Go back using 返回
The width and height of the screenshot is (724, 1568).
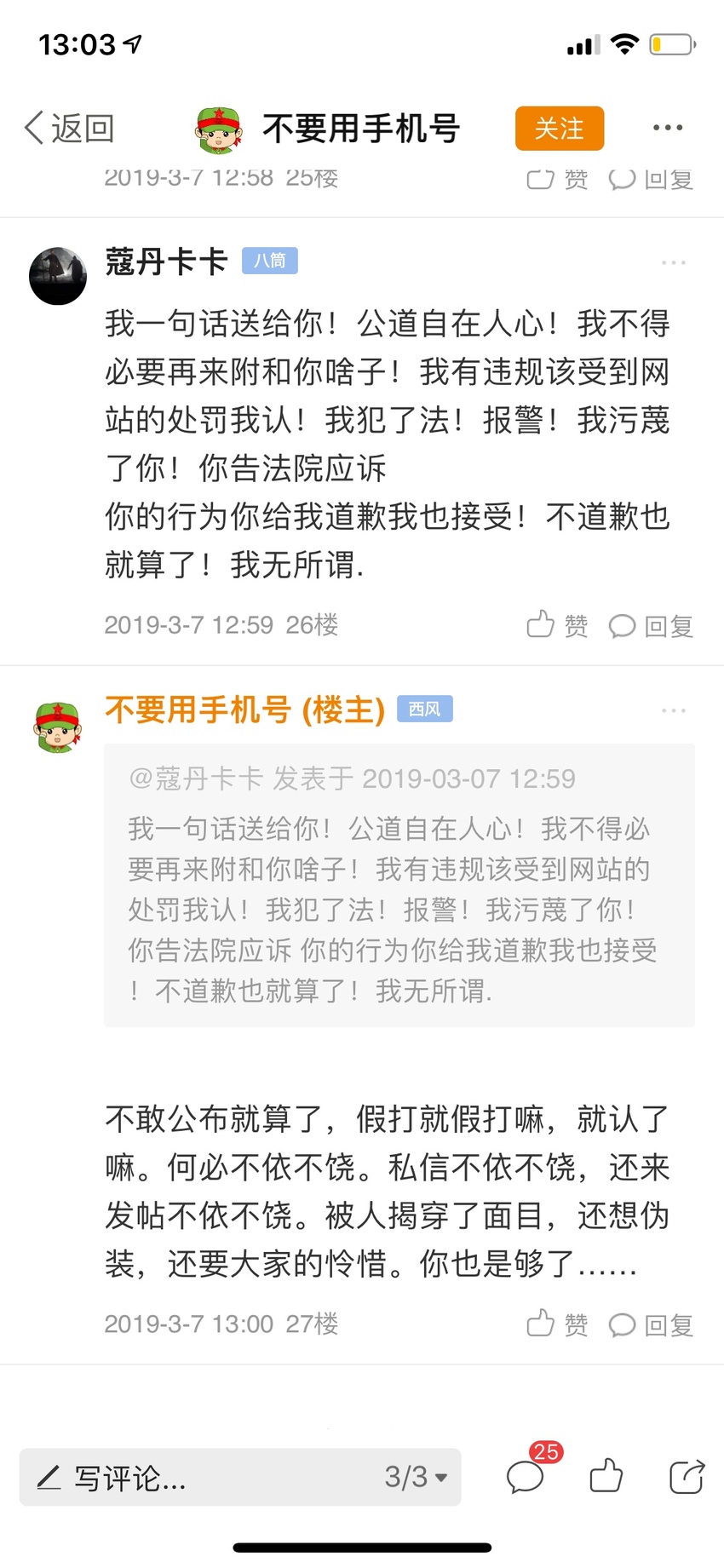pyautogui.click(x=69, y=129)
